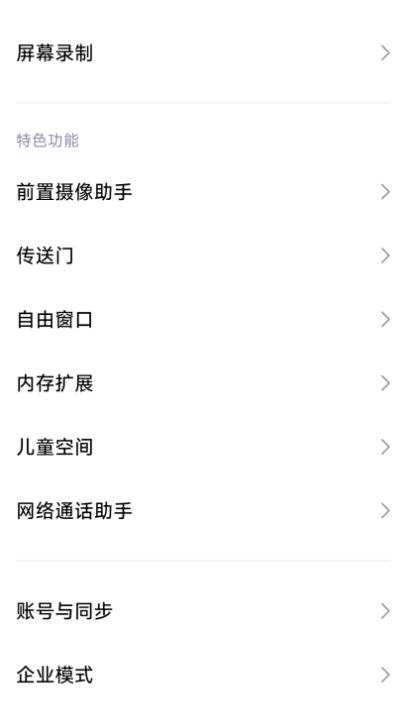Open 前置摄像助手
405x720 pixels.
point(202,192)
